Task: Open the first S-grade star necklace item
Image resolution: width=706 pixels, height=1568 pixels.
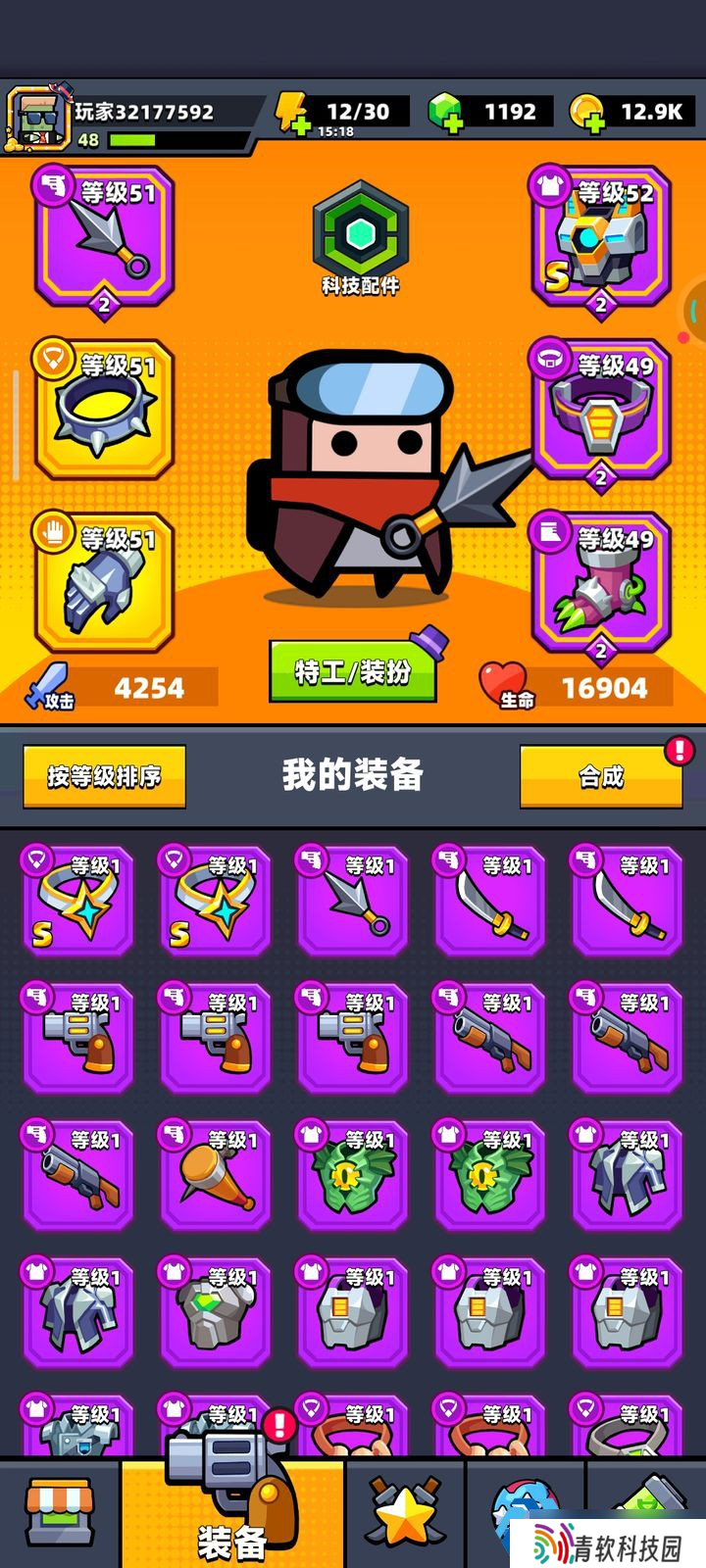Action: (x=77, y=901)
